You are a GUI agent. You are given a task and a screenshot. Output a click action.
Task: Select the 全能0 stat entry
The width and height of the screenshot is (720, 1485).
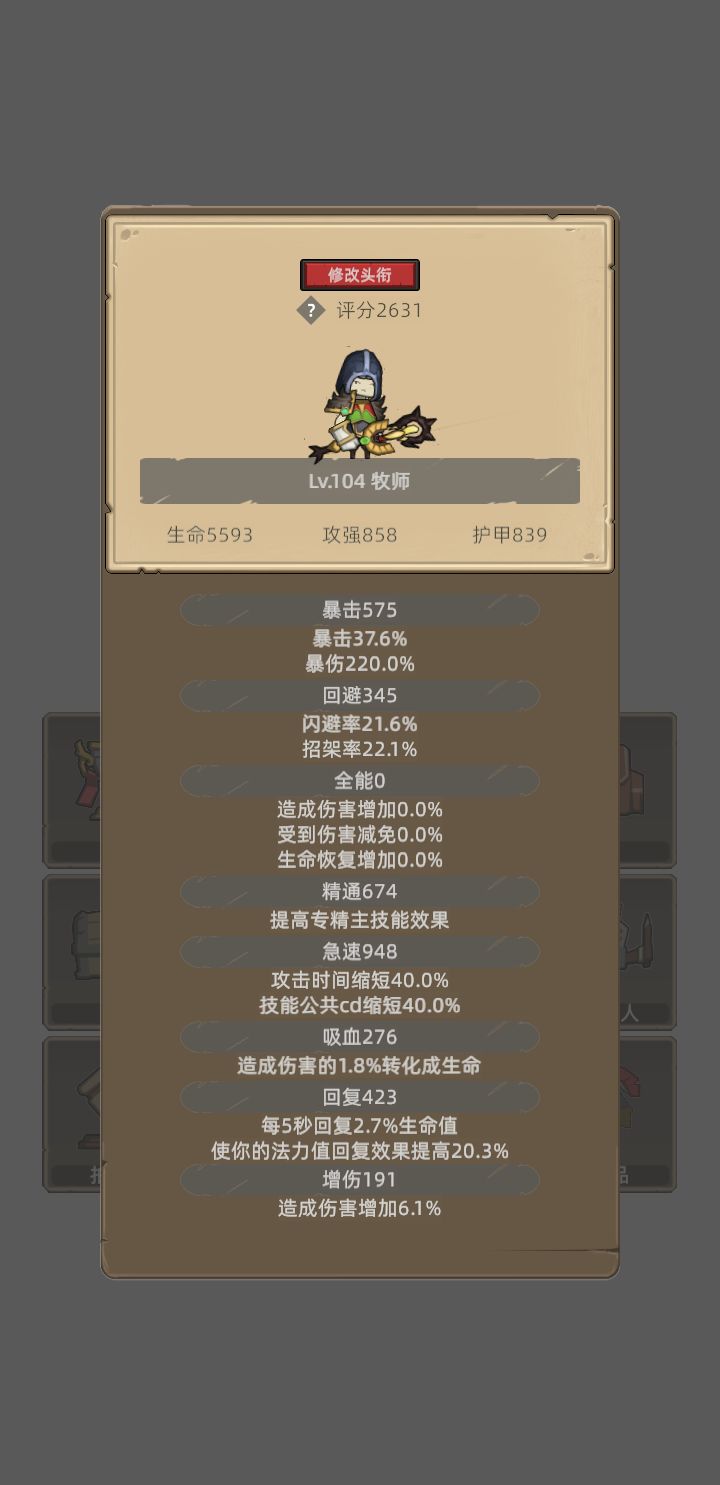pos(360,780)
